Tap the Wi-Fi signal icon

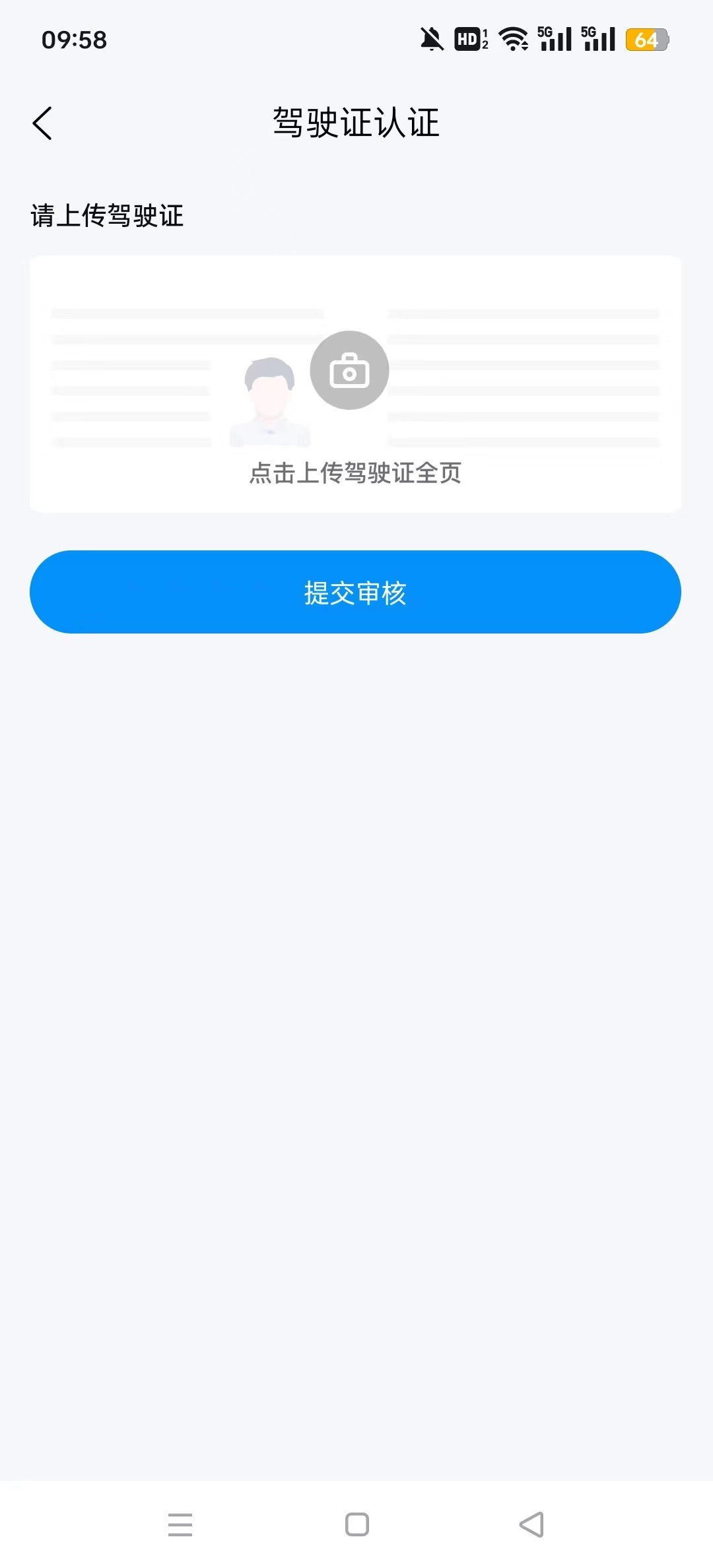[x=514, y=40]
